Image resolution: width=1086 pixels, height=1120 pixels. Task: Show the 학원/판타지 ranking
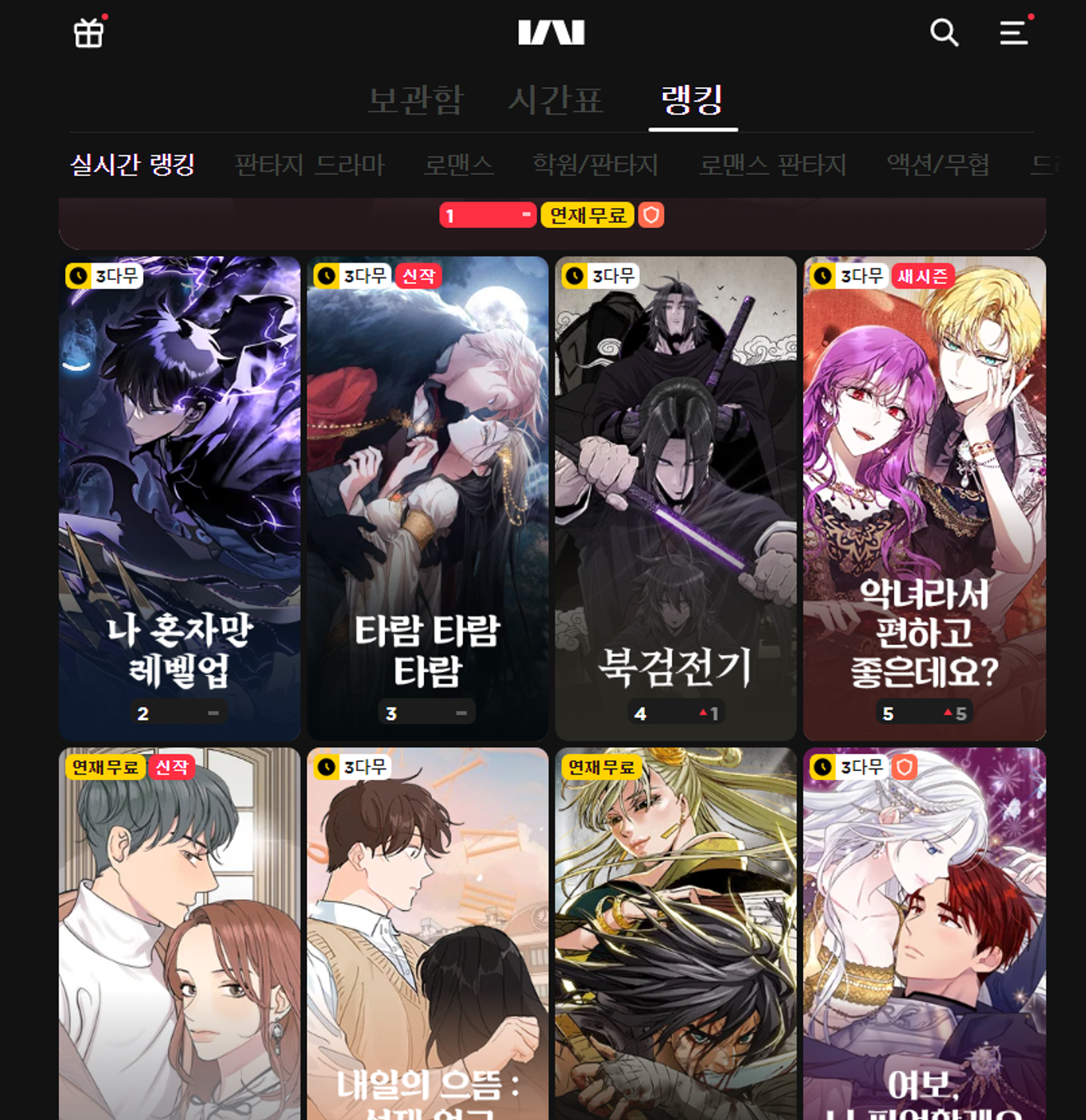pos(595,165)
